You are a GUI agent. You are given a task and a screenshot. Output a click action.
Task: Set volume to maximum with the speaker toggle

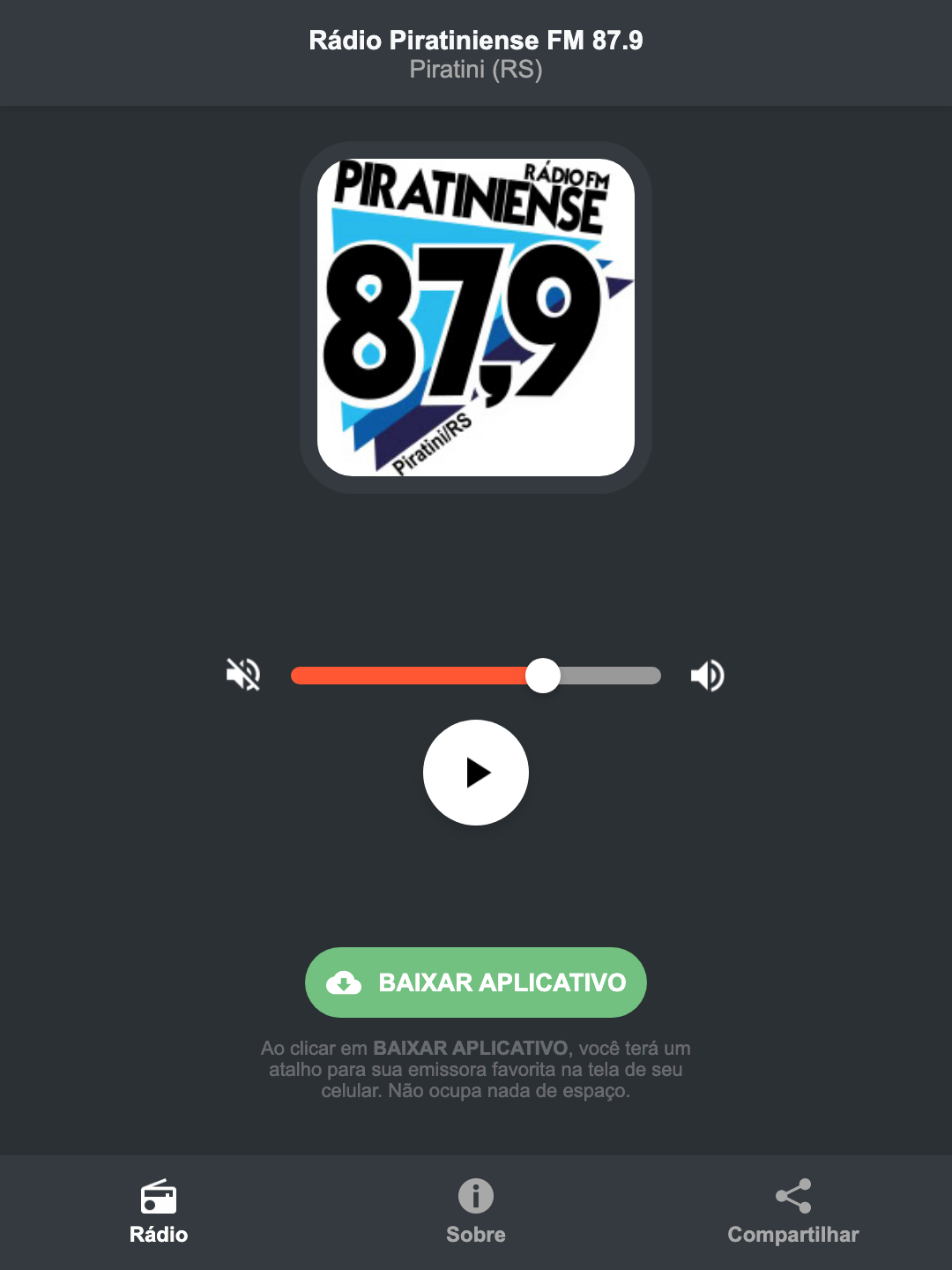(x=708, y=675)
